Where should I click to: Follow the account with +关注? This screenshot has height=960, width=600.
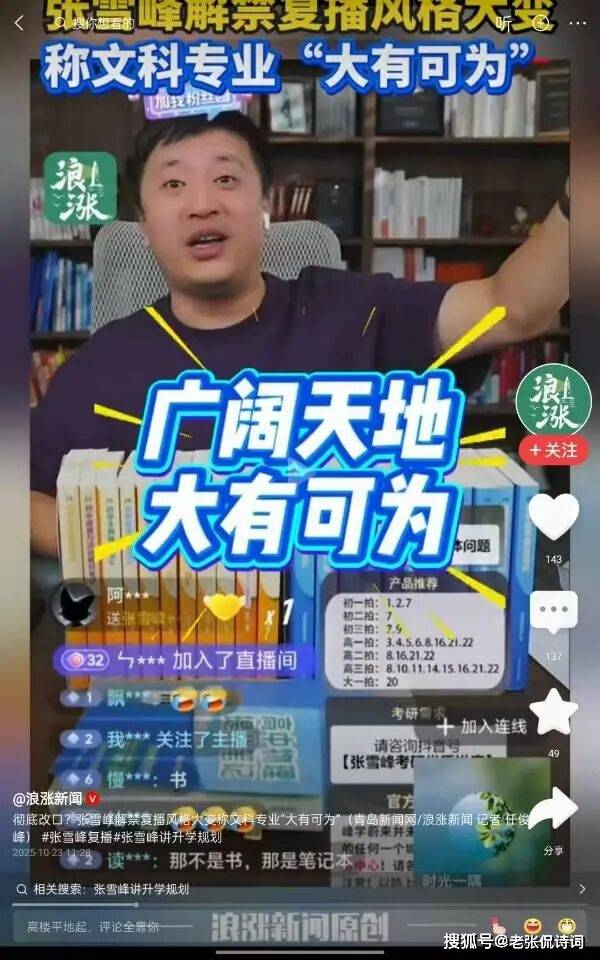tap(553, 450)
